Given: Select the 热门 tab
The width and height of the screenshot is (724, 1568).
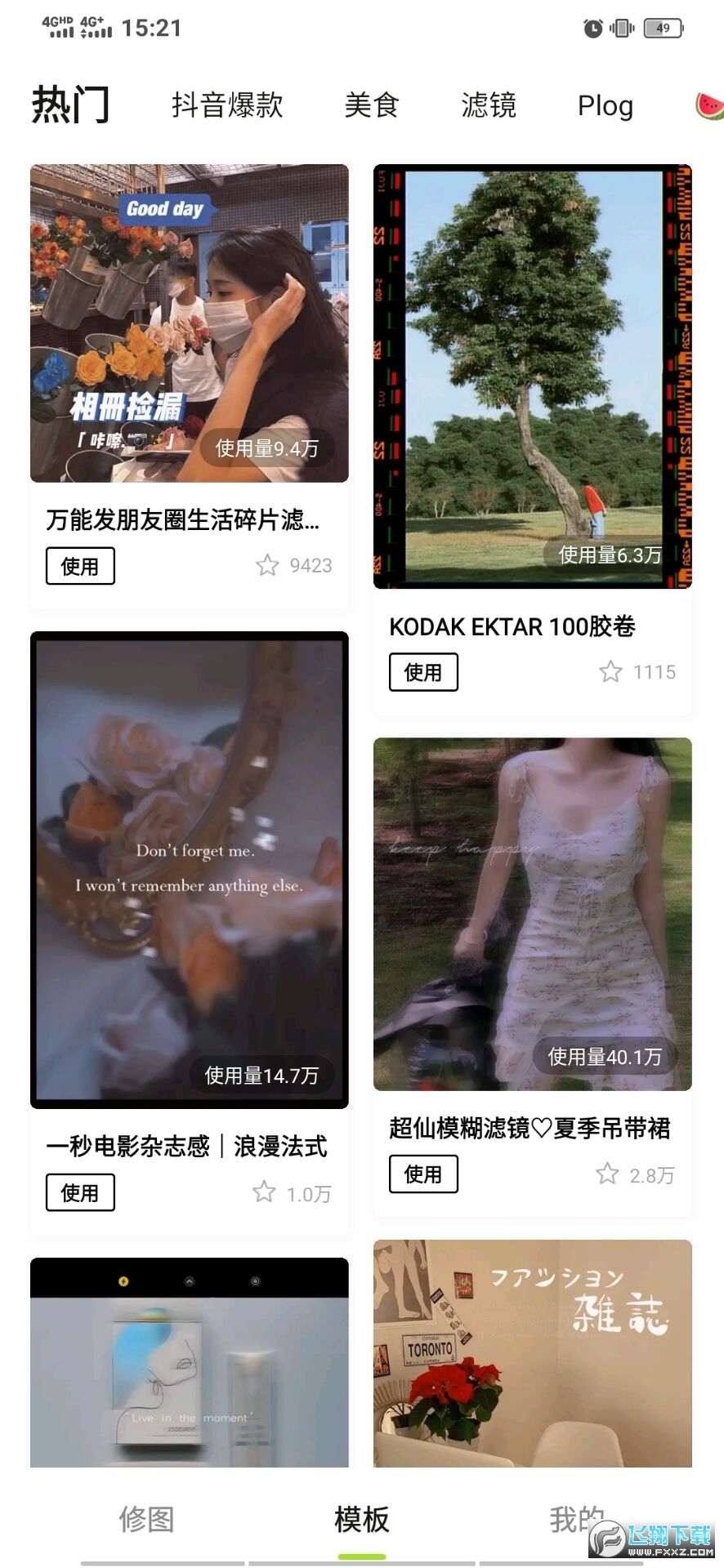Looking at the screenshot, I should pos(72,105).
